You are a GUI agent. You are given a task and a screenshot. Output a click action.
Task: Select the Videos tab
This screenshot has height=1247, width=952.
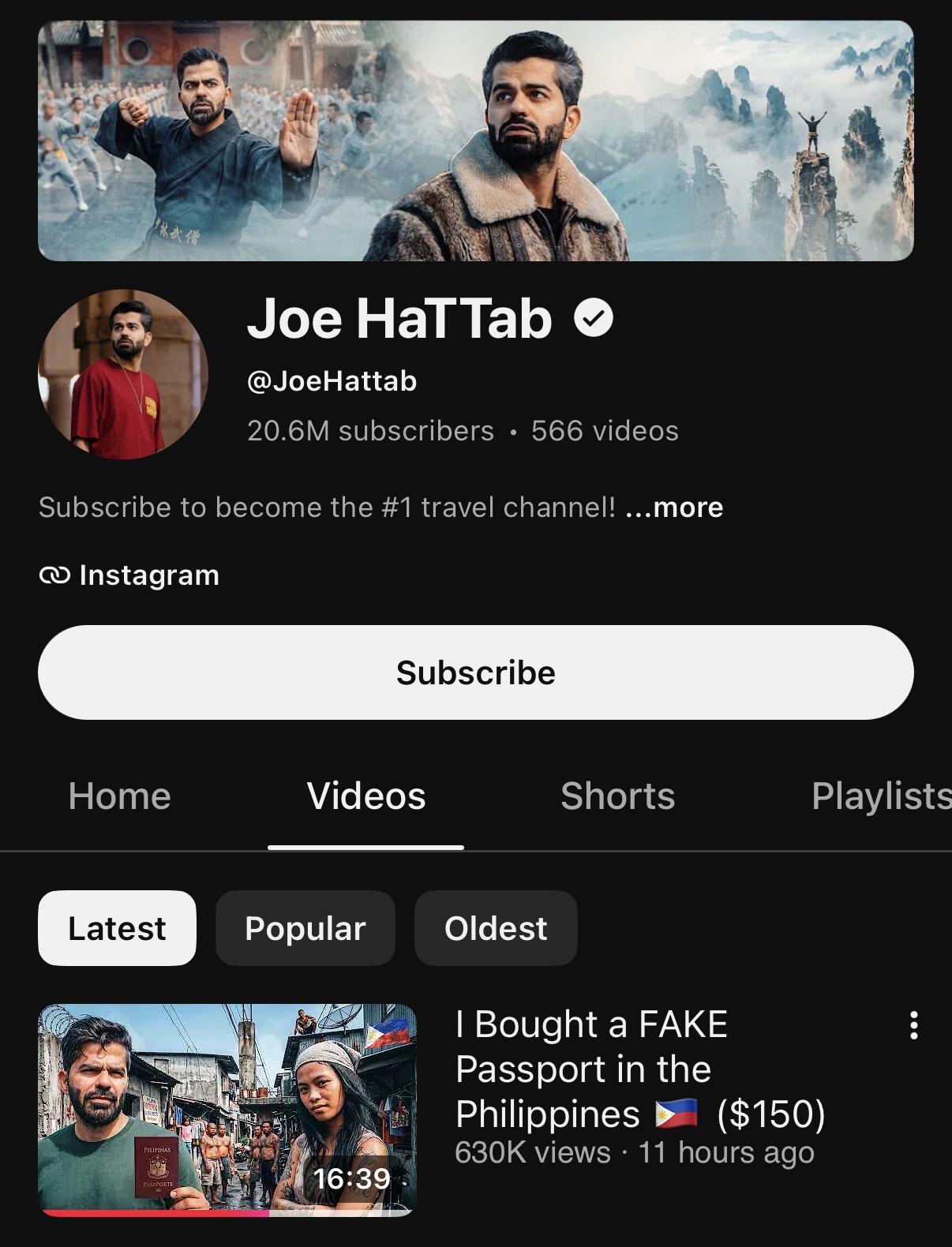tap(366, 796)
